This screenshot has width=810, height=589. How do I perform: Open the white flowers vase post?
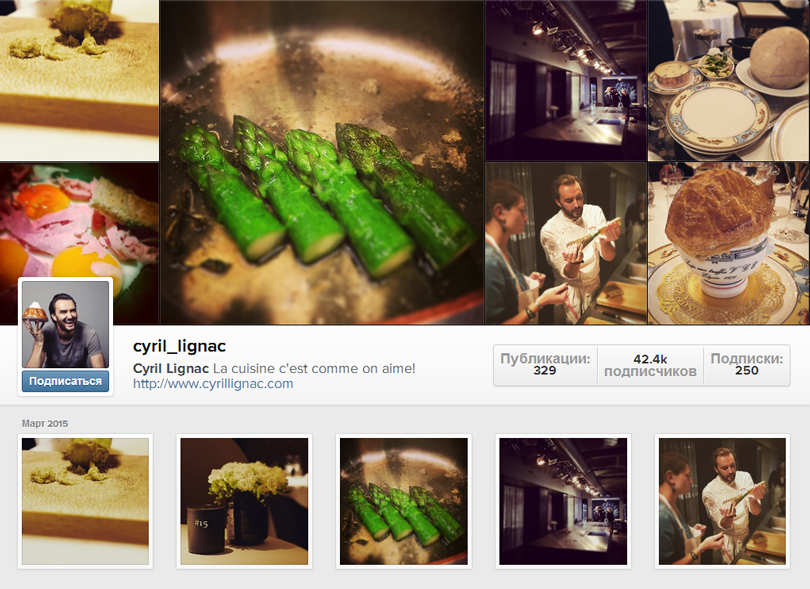pyautogui.click(x=245, y=501)
